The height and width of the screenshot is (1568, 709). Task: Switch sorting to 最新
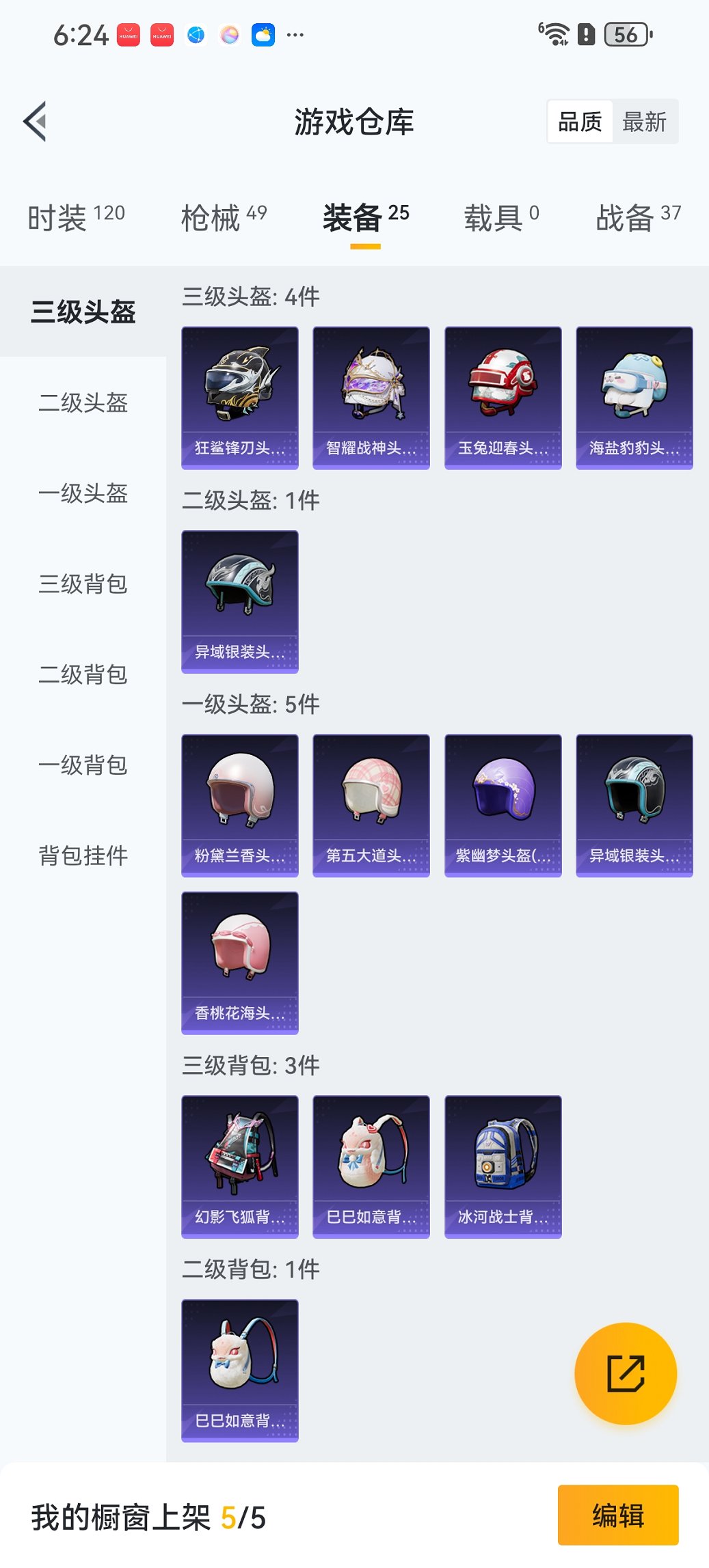(x=645, y=121)
